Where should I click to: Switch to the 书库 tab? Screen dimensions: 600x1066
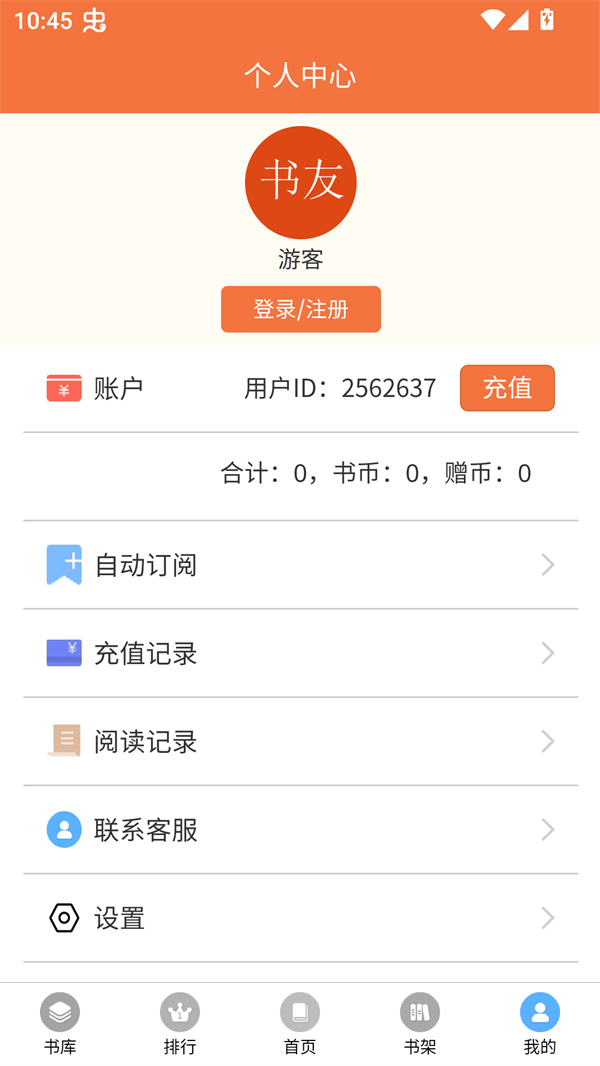tap(60, 1024)
